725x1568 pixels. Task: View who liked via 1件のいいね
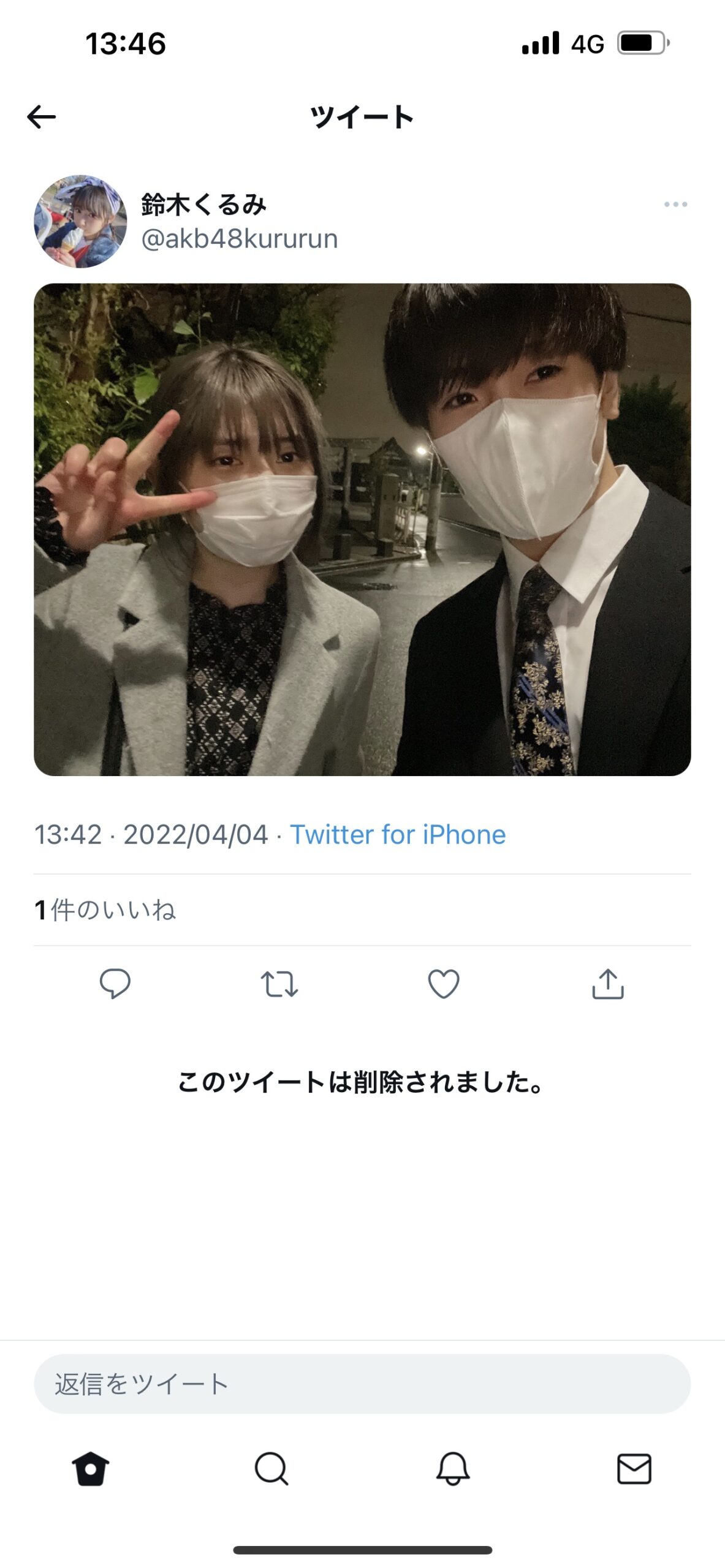pyautogui.click(x=105, y=910)
